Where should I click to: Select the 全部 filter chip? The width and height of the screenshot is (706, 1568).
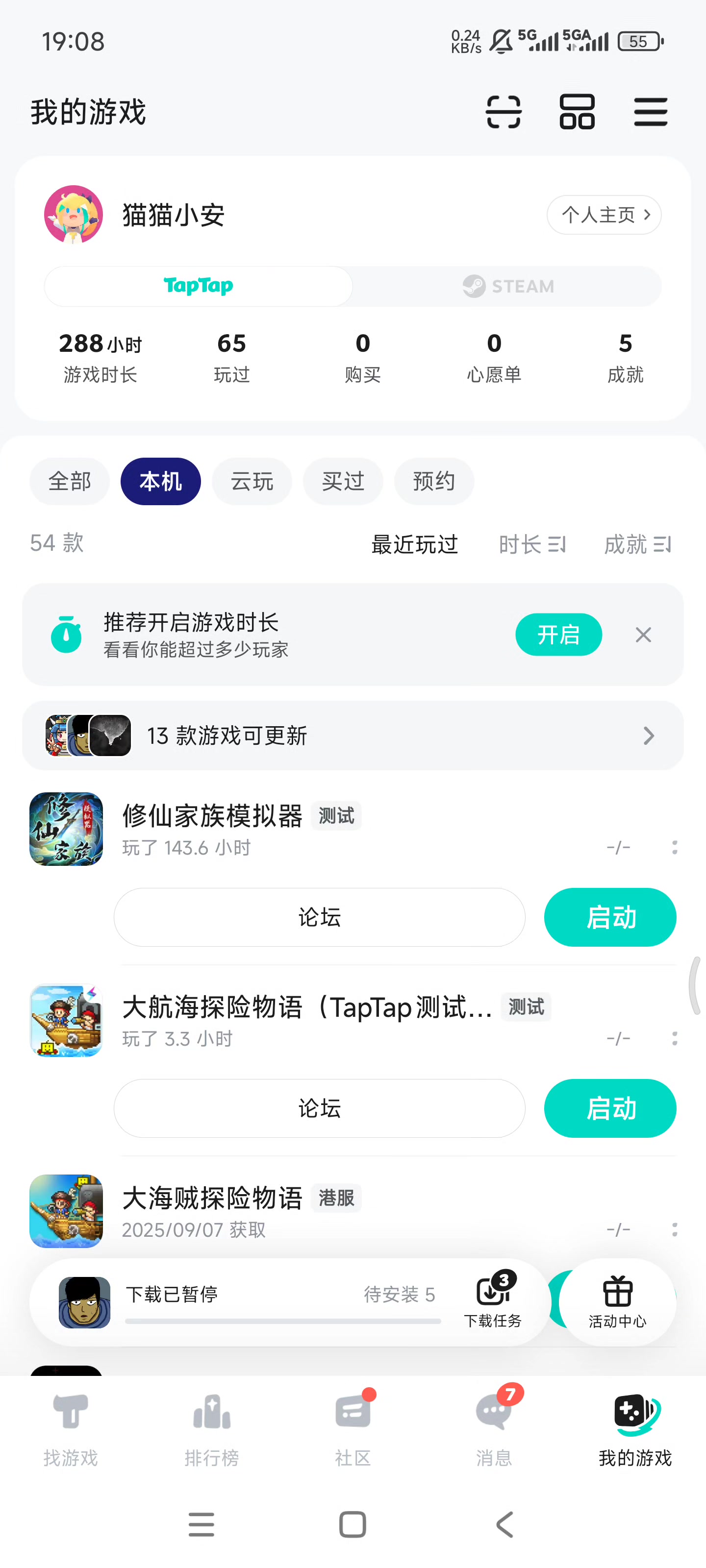pyautogui.click(x=70, y=482)
